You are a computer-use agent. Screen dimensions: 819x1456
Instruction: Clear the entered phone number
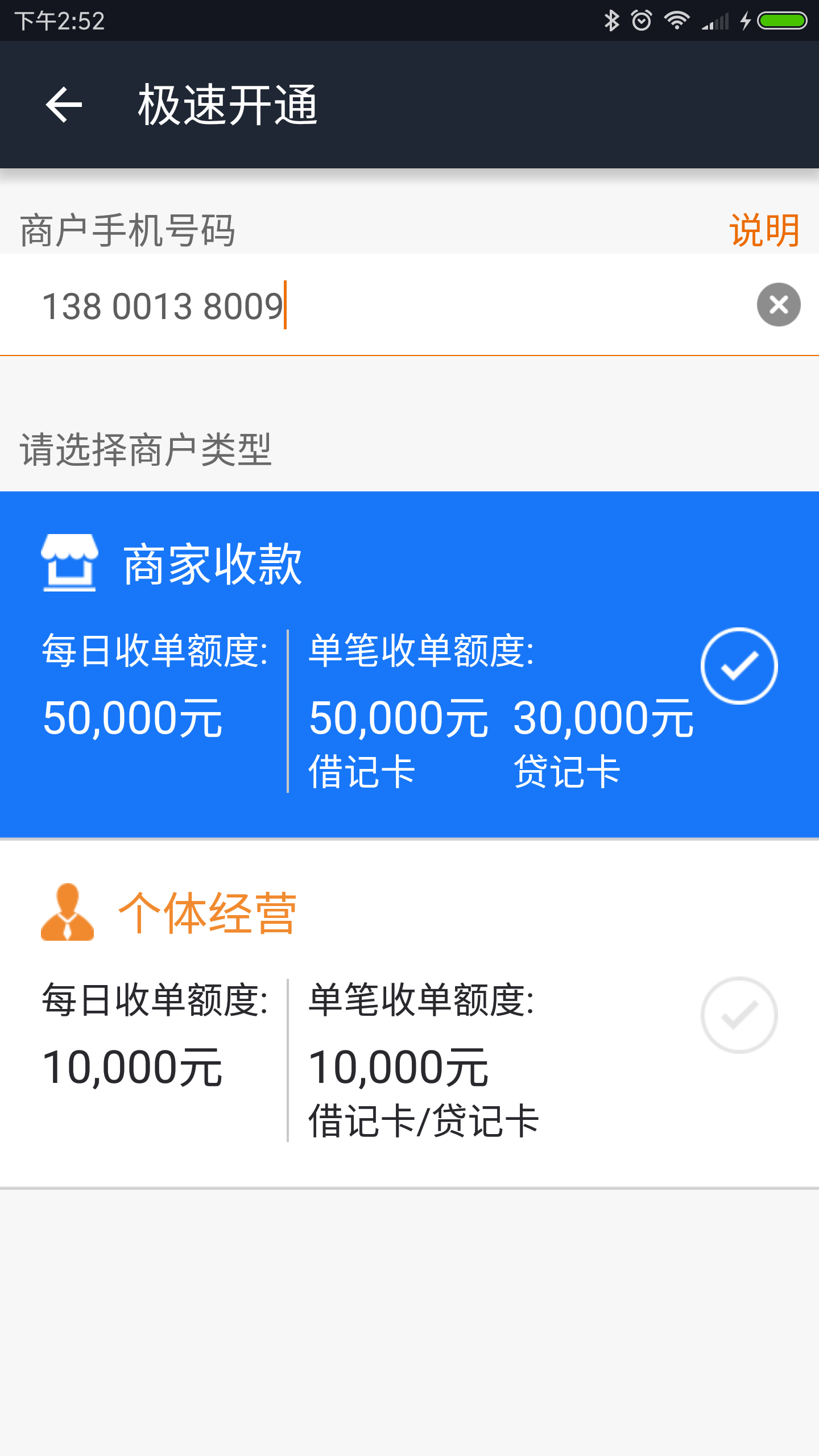click(778, 305)
